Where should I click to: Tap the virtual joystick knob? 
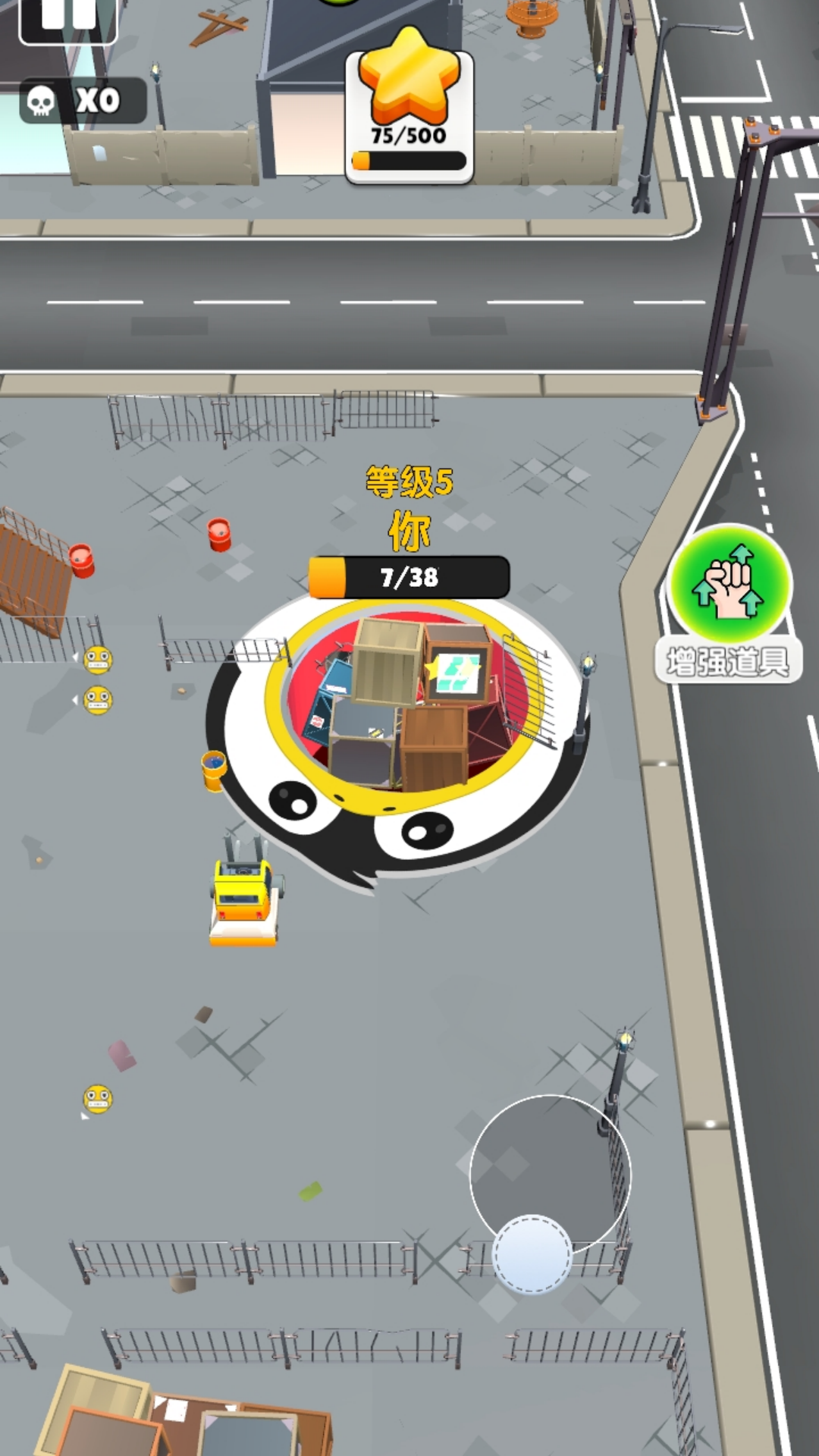tap(532, 1254)
